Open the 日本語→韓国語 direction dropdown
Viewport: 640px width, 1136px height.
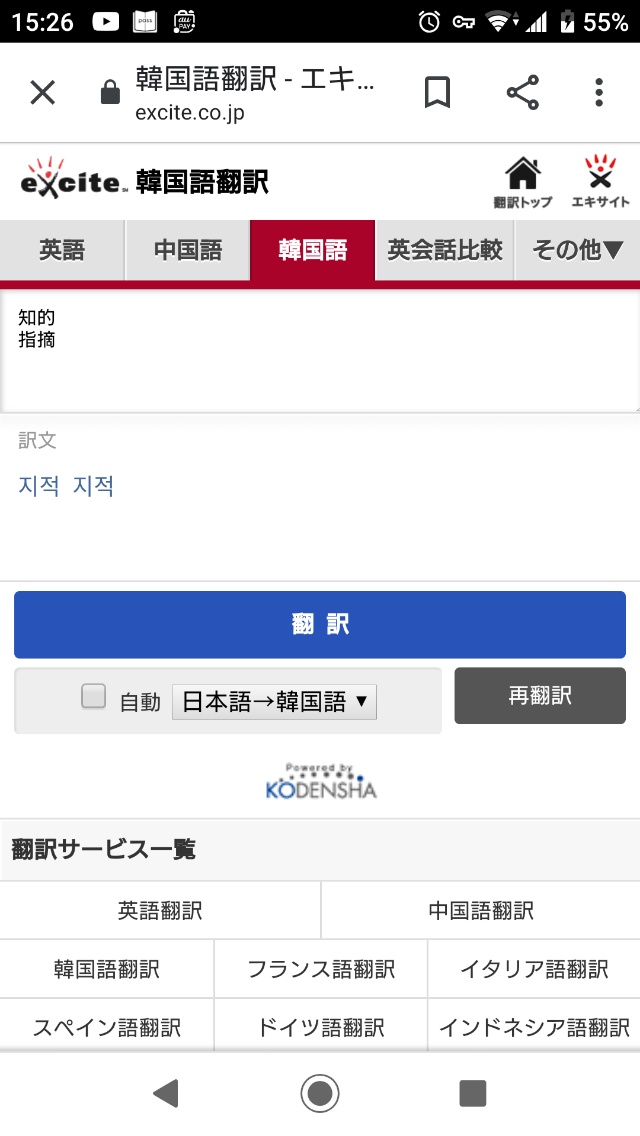pos(275,702)
